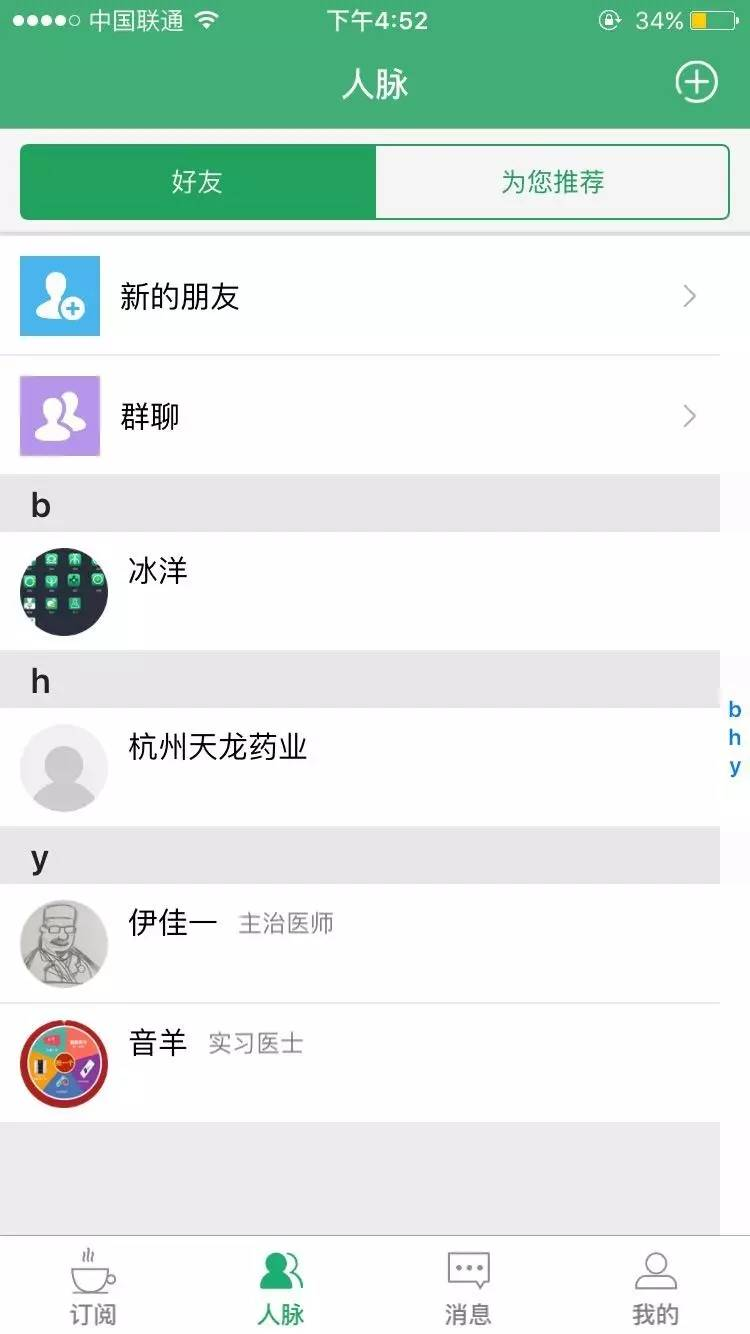
Task: Open the 群聊 group chats row
Action: (360, 416)
